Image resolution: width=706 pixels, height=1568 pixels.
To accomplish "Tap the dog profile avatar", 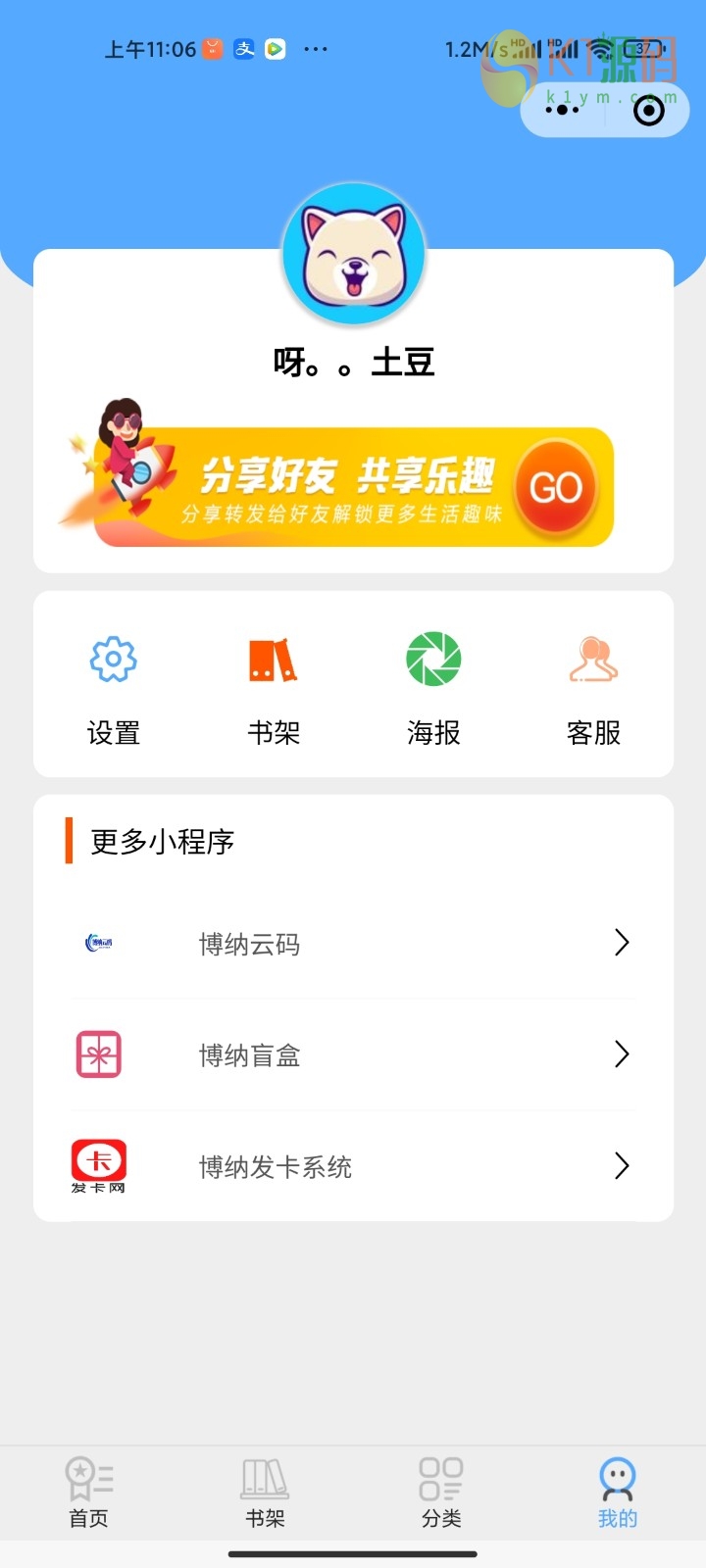I will 353,255.
